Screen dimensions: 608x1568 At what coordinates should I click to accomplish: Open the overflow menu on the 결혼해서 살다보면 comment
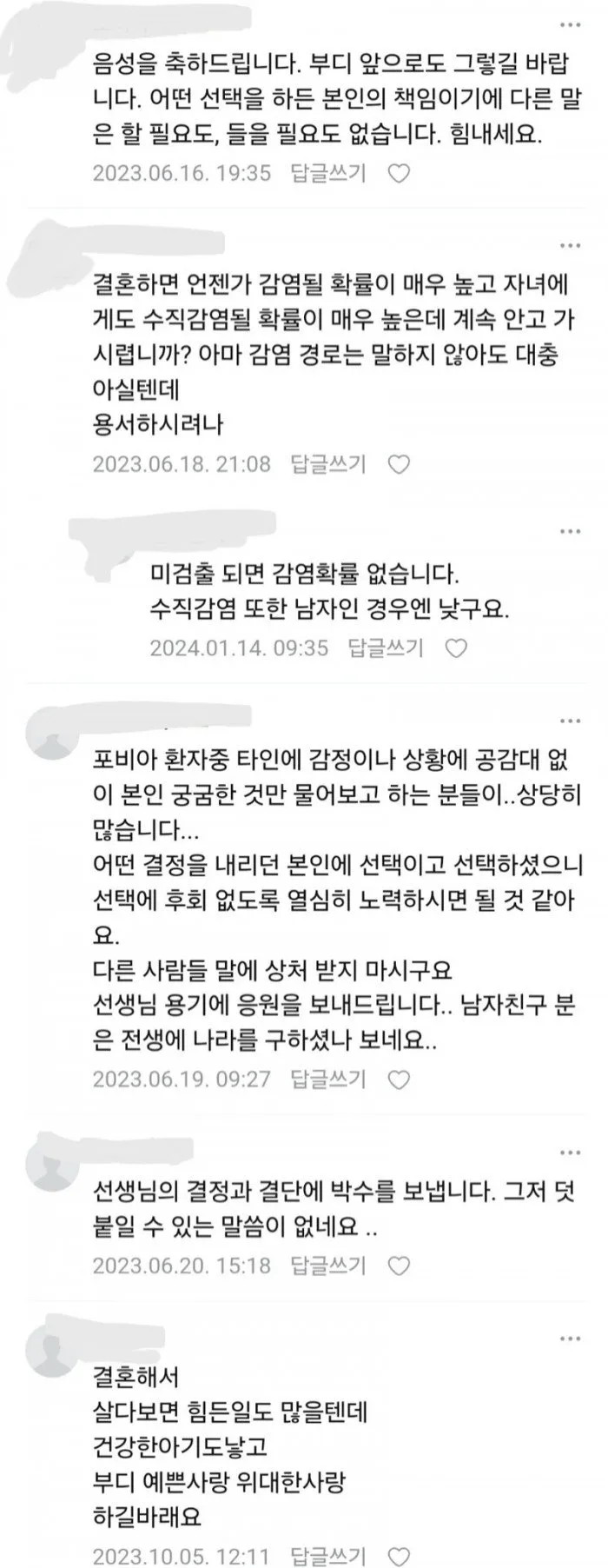click(x=570, y=1339)
